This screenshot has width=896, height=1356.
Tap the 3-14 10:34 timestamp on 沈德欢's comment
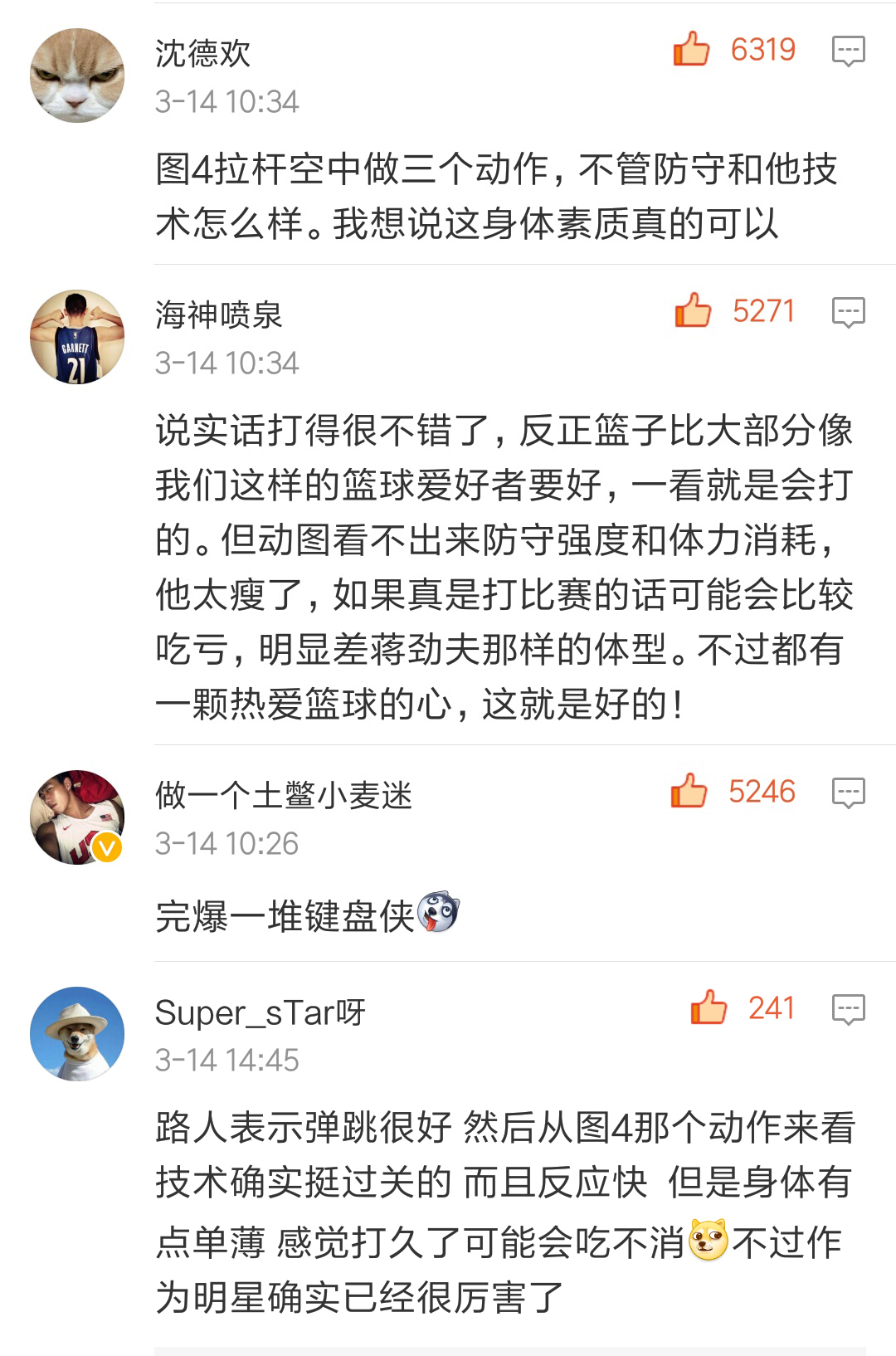[226, 101]
